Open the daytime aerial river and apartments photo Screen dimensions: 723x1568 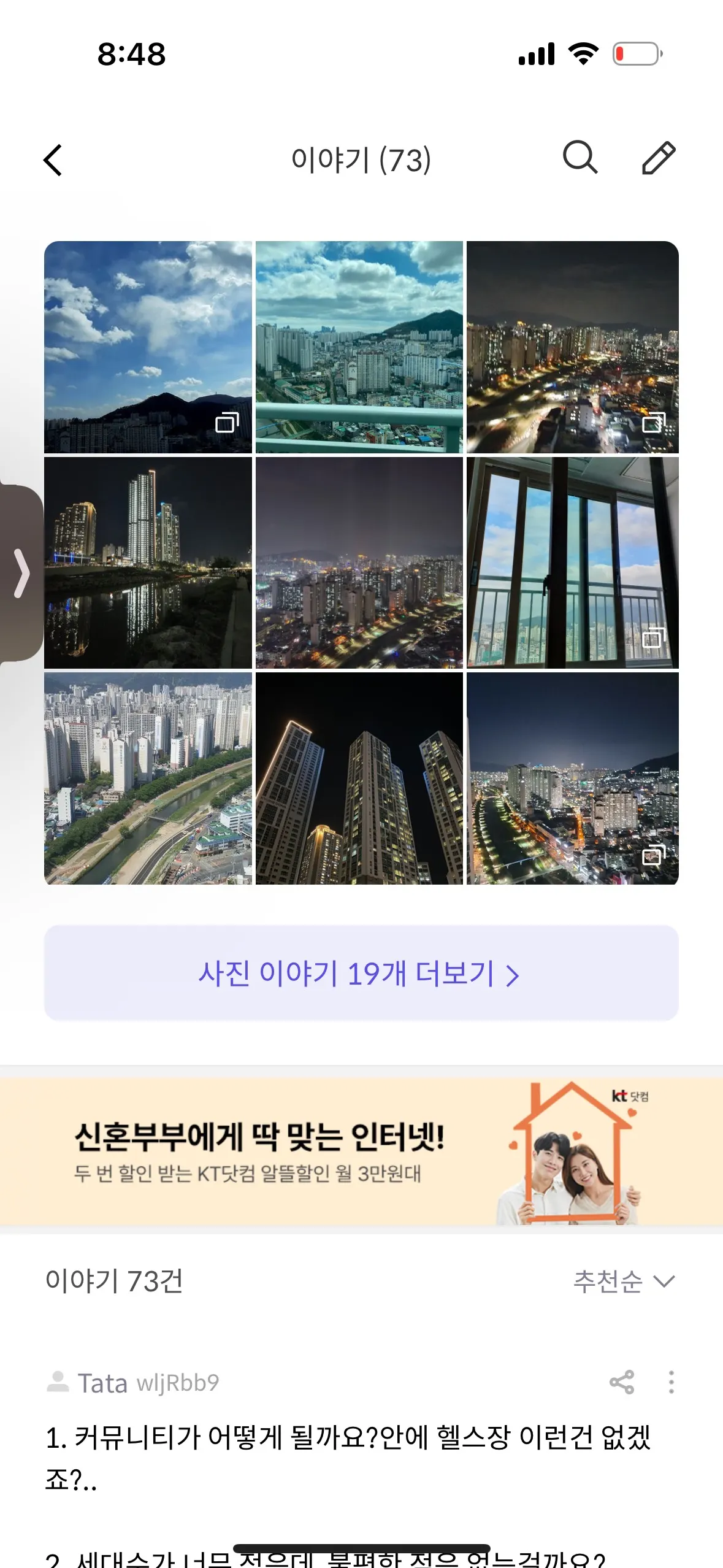pos(148,778)
